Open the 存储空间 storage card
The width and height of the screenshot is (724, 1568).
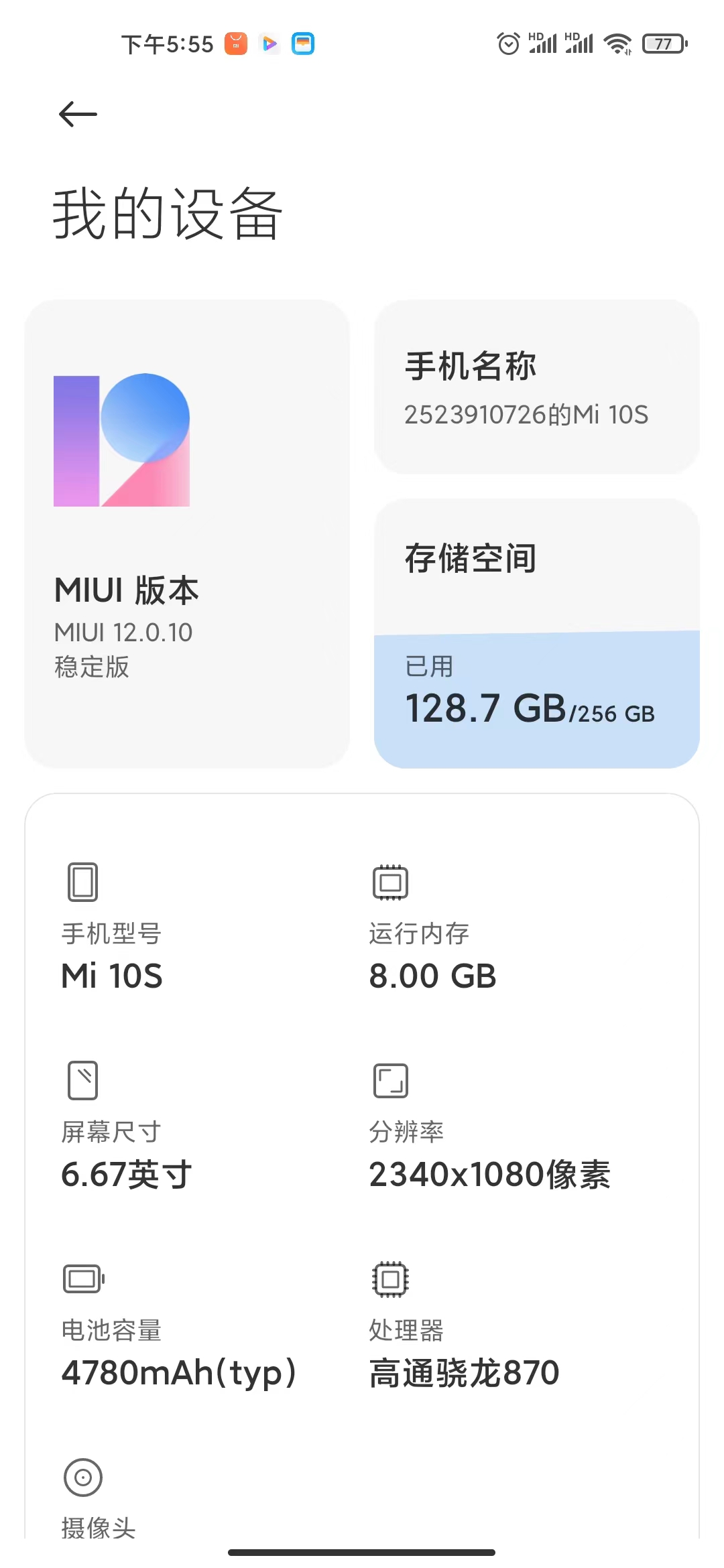[536, 633]
